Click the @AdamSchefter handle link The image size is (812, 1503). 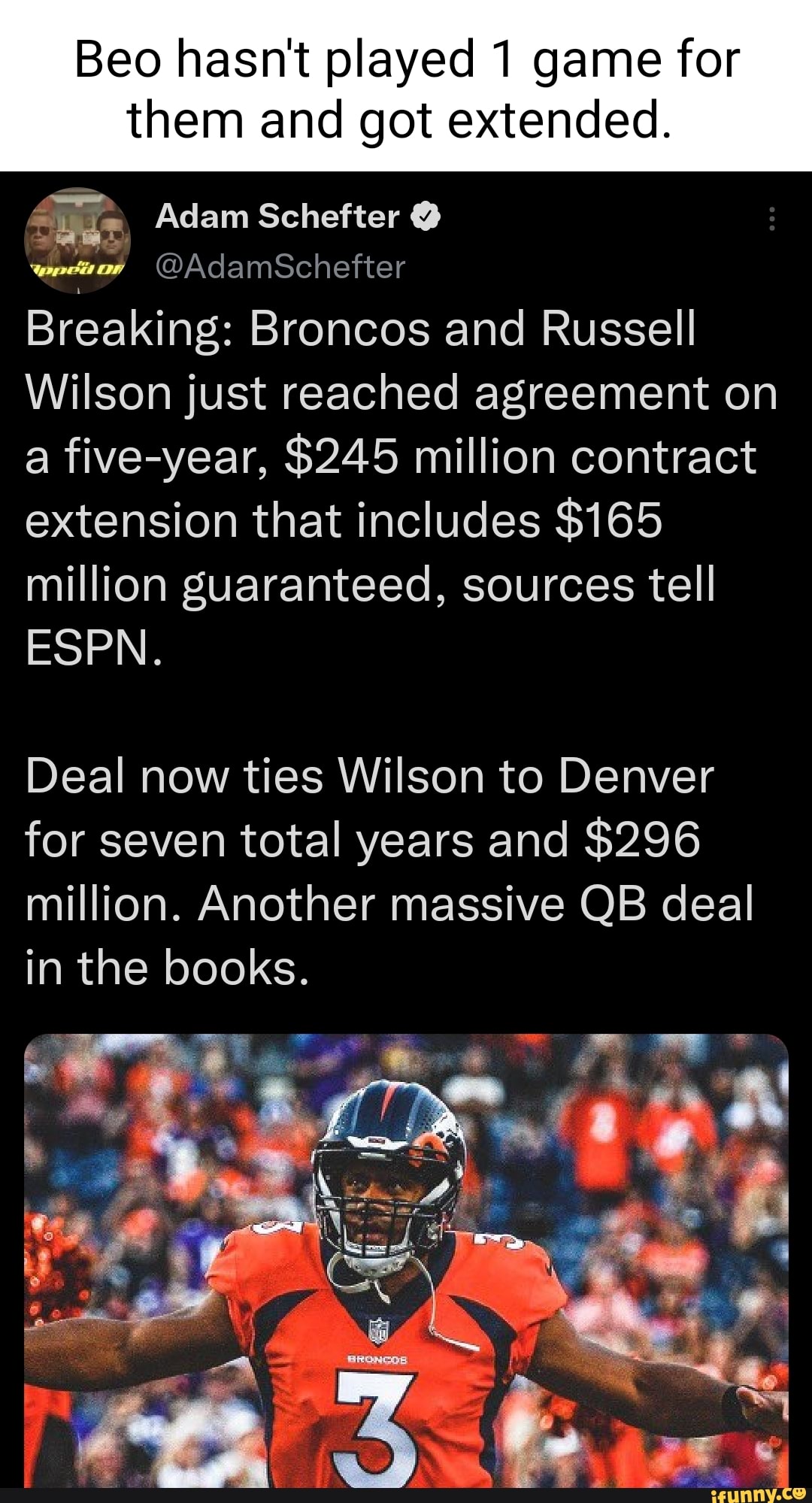[x=278, y=266]
